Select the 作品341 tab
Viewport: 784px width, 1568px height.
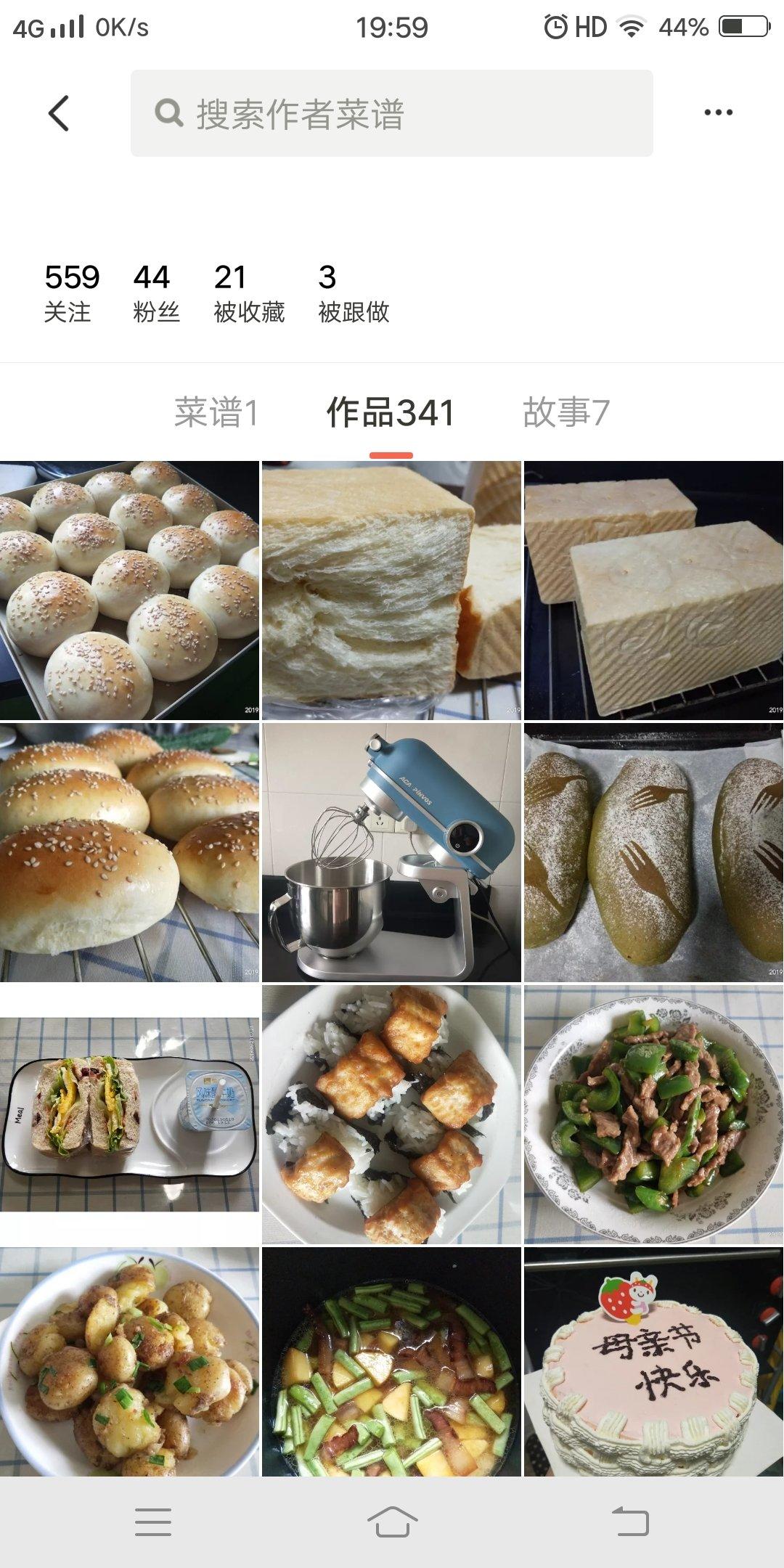pos(391,412)
